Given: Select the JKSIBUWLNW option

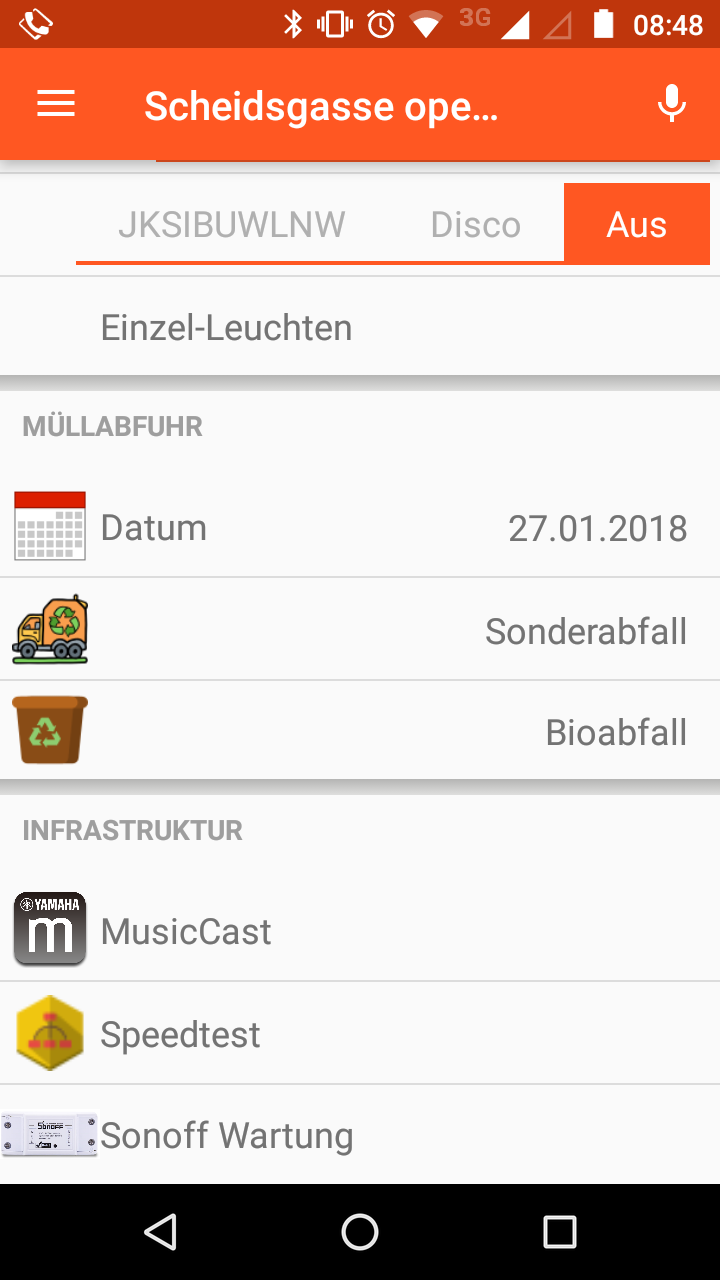Looking at the screenshot, I should point(231,225).
